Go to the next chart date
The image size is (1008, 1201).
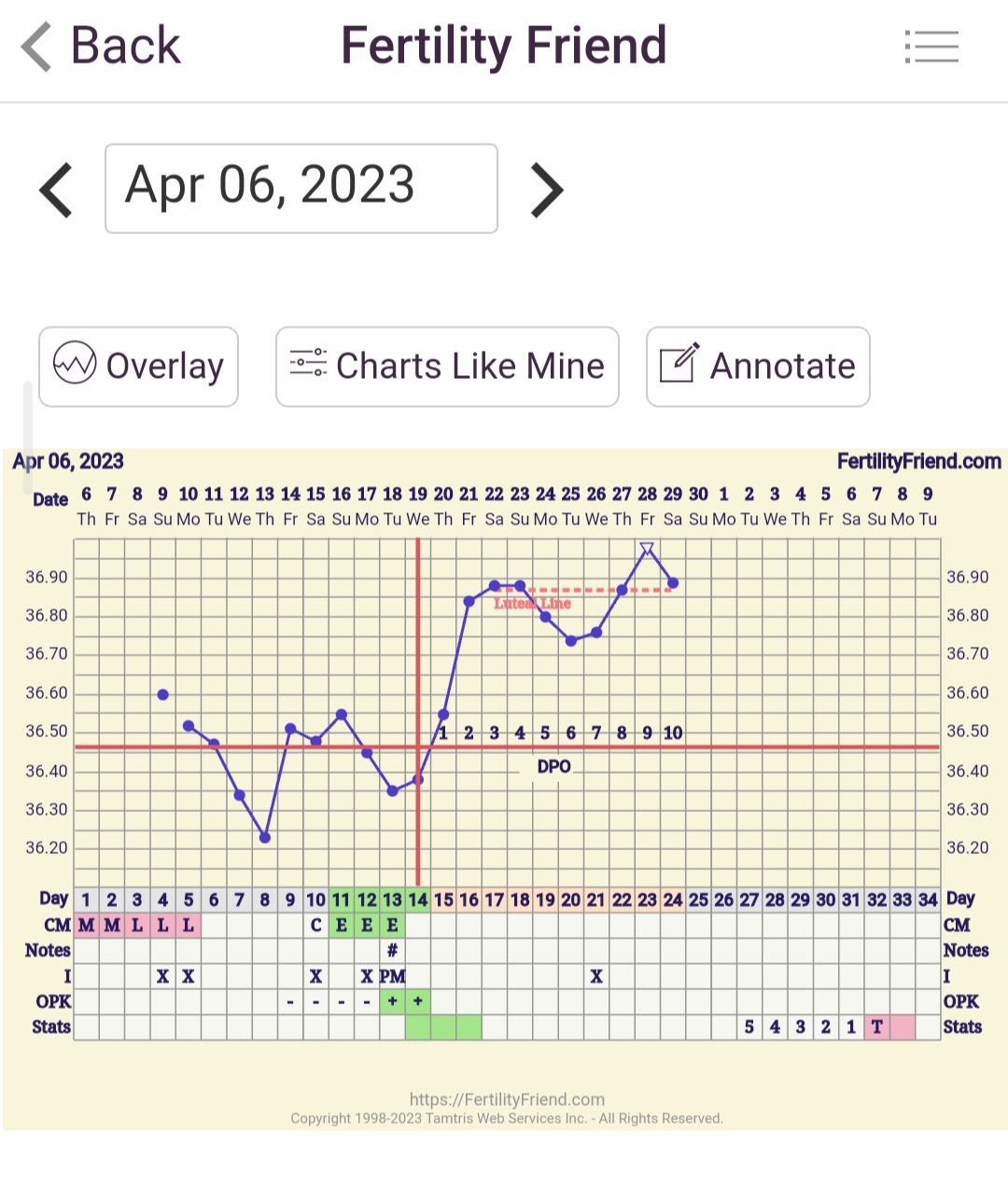click(547, 189)
